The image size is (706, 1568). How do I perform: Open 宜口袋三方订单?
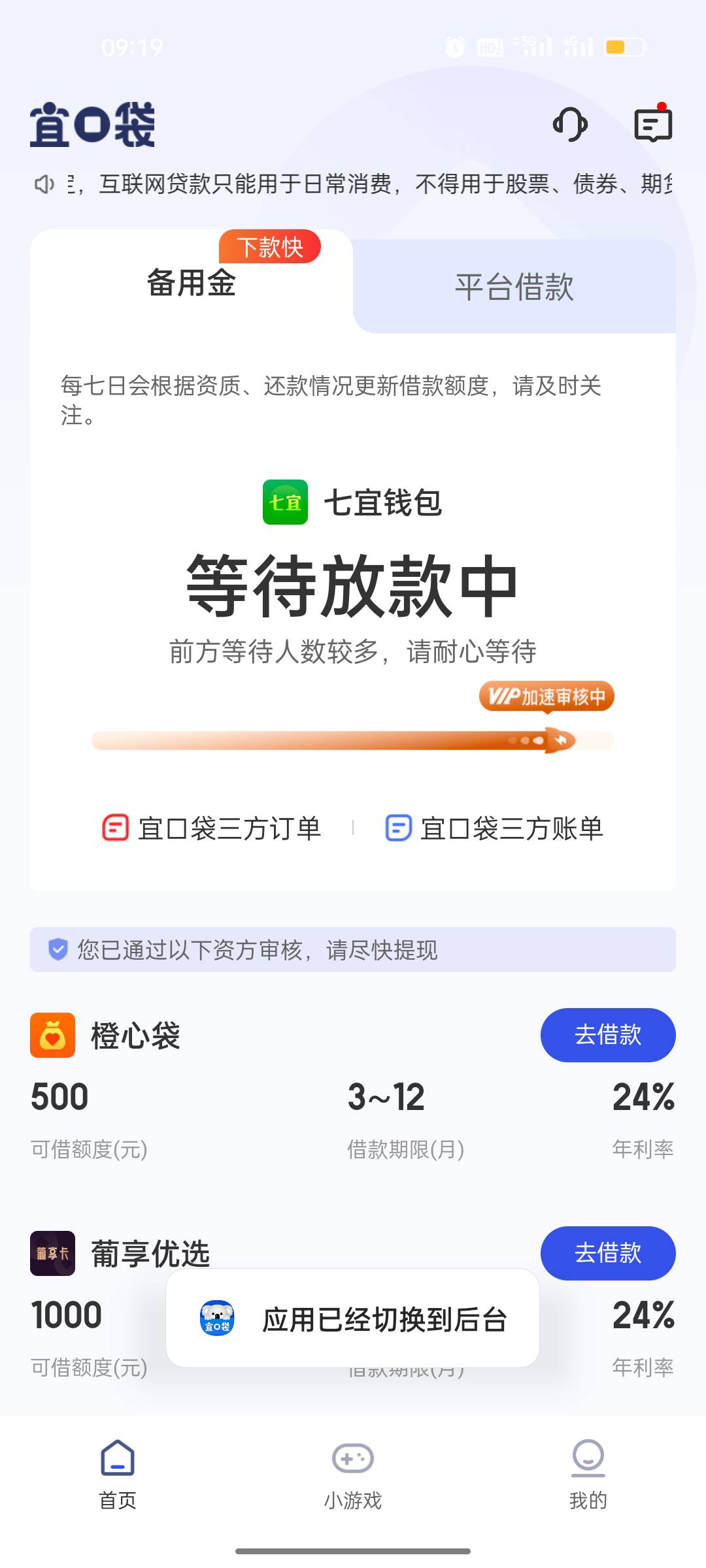[212, 828]
